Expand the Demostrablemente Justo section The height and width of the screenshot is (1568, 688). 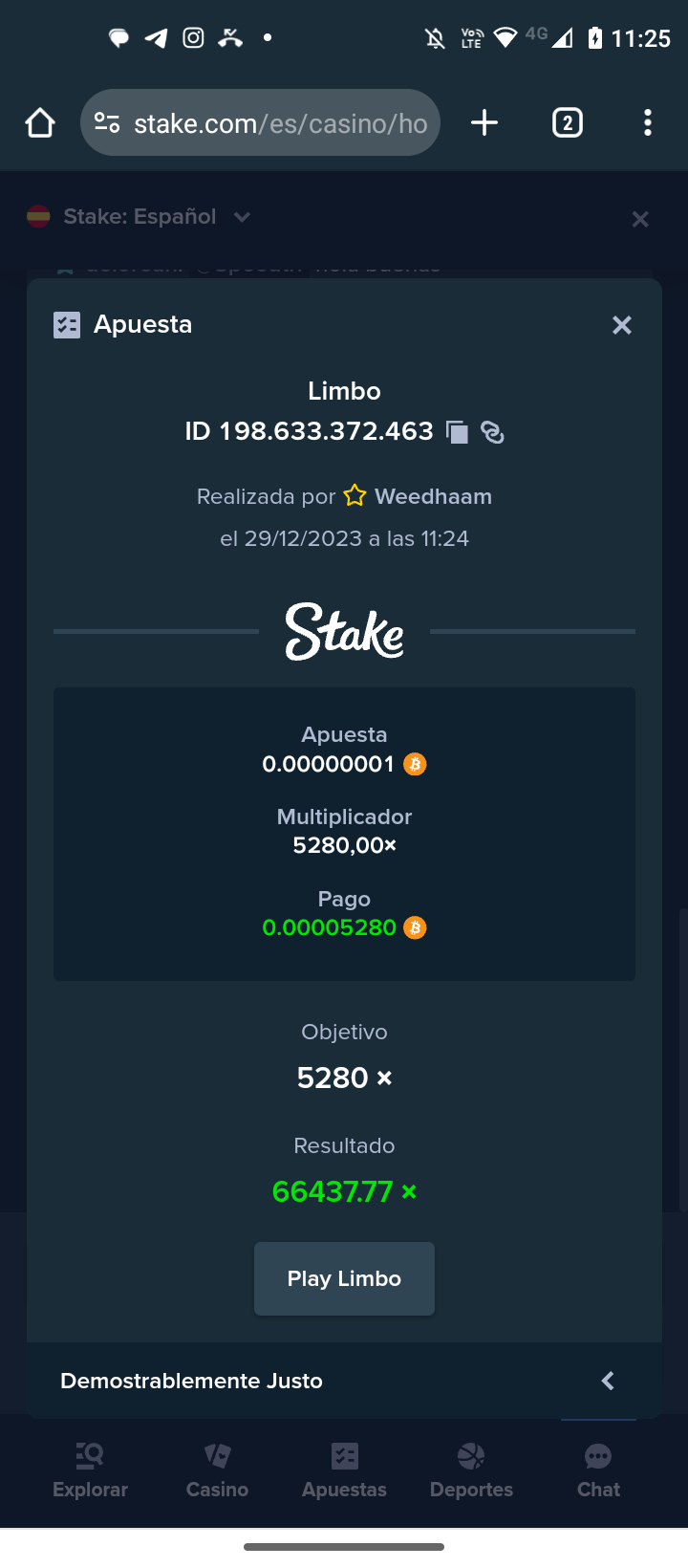click(x=344, y=1381)
